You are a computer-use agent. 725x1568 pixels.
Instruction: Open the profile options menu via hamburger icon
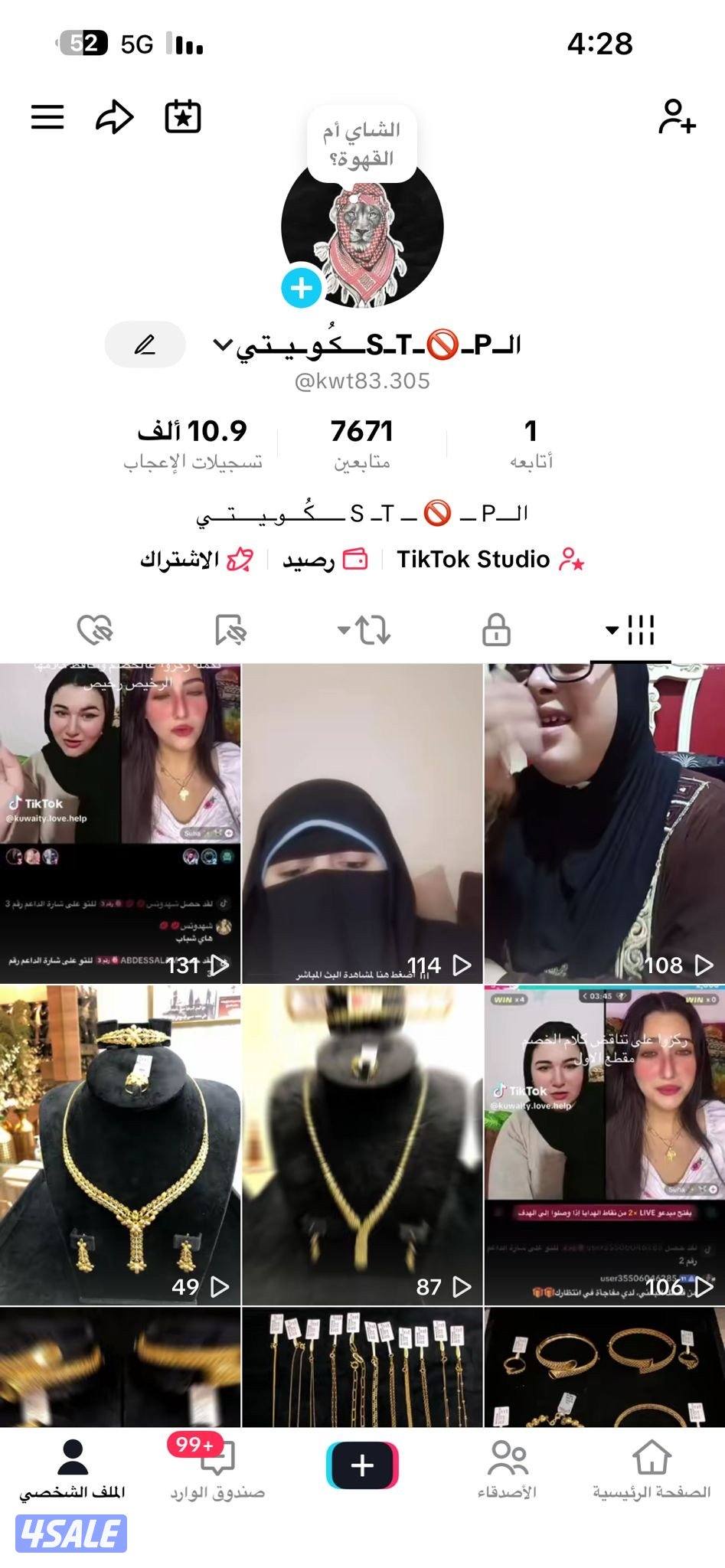click(x=46, y=116)
